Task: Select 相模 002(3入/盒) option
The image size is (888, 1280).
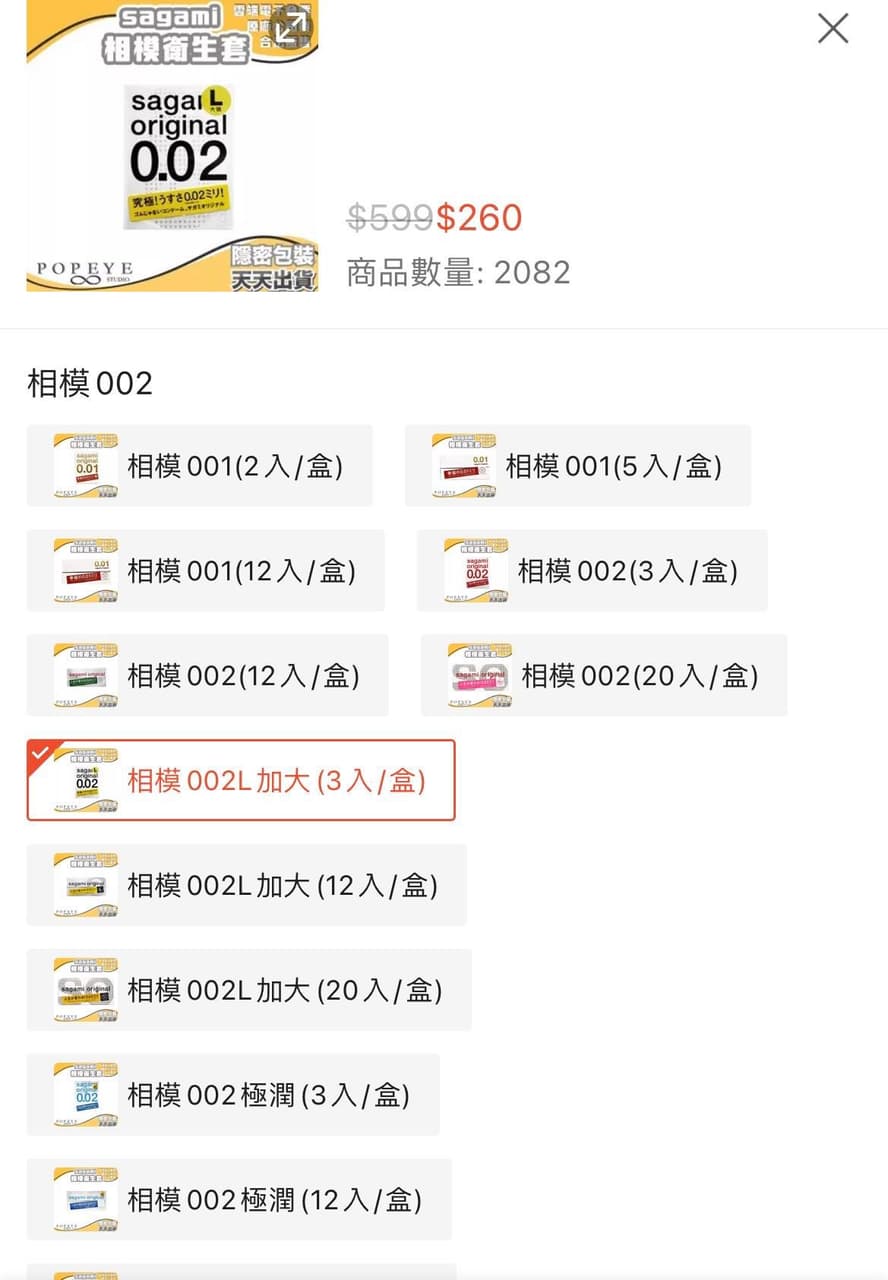Action: (x=592, y=571)
